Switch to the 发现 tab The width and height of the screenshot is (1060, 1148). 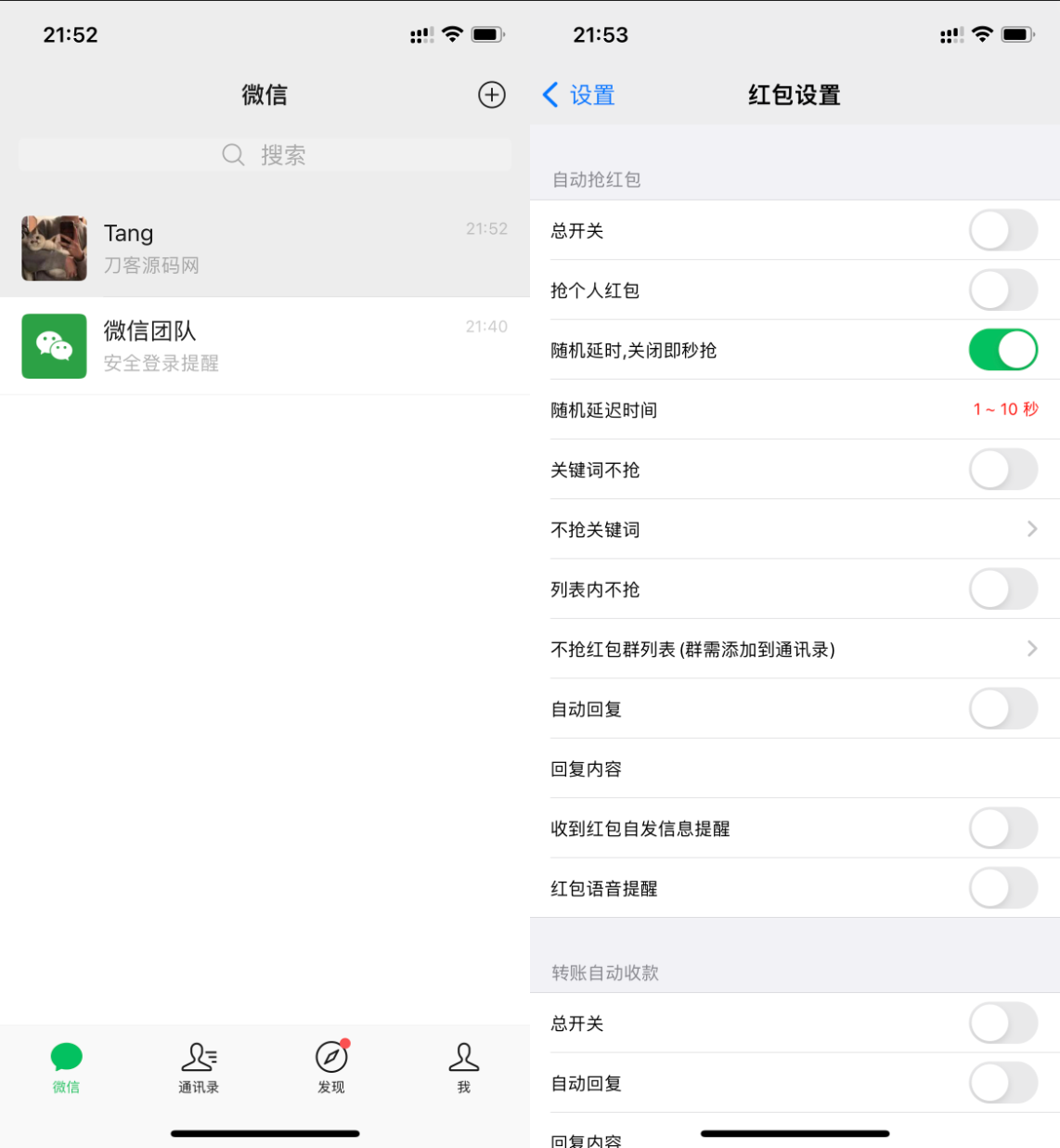[331, 1067]
